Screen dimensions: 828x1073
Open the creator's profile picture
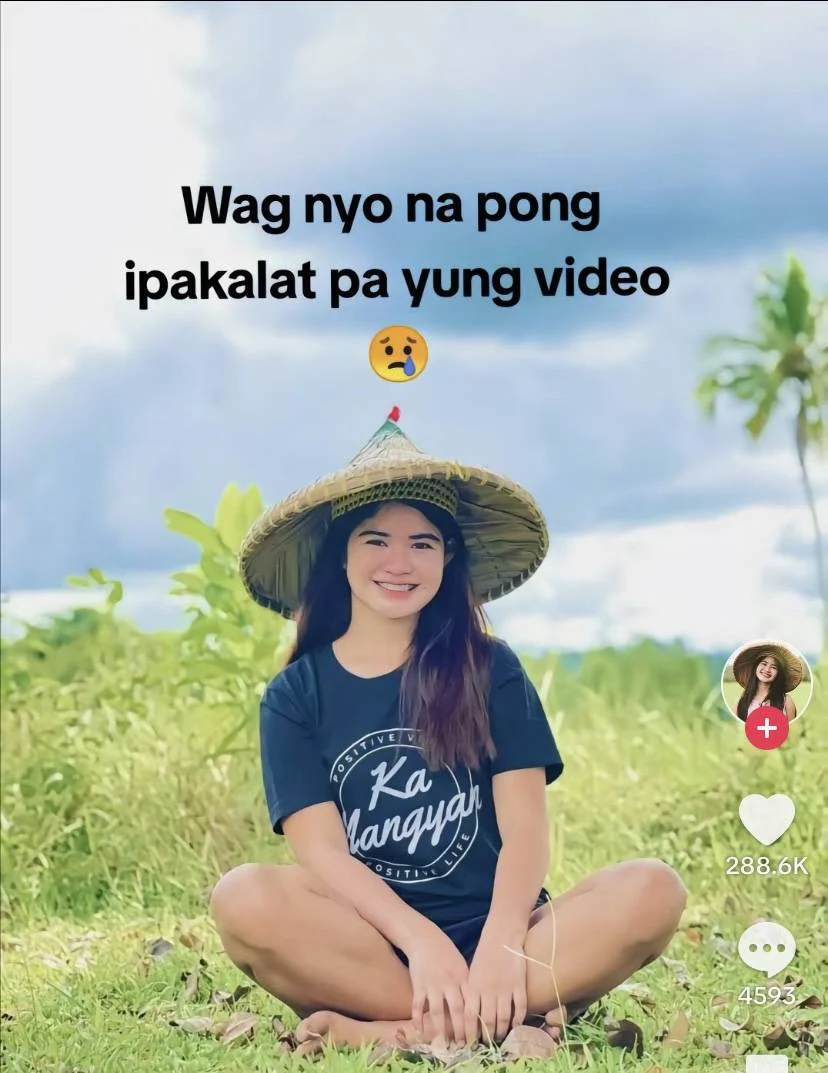[x=766, y=680]
